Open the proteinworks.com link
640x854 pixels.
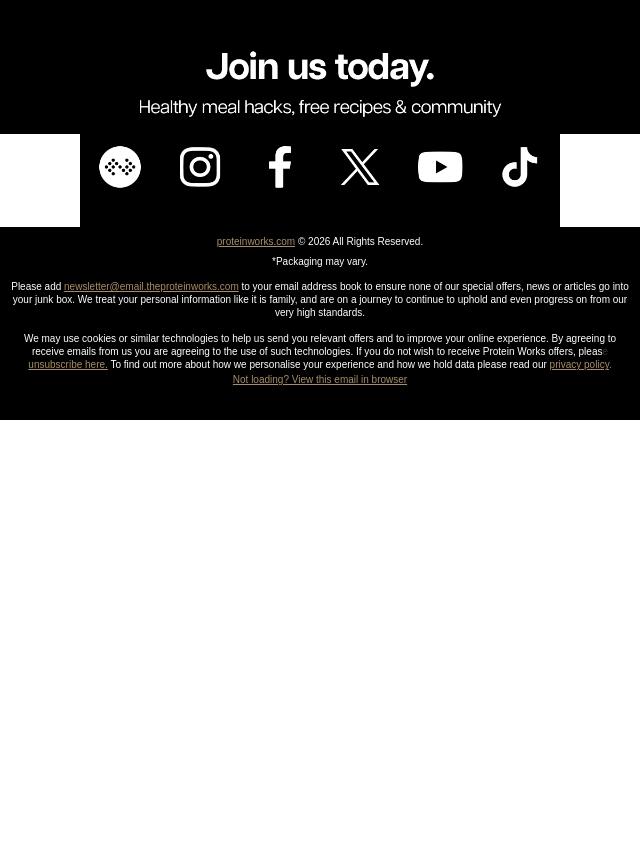coord(255,241)
